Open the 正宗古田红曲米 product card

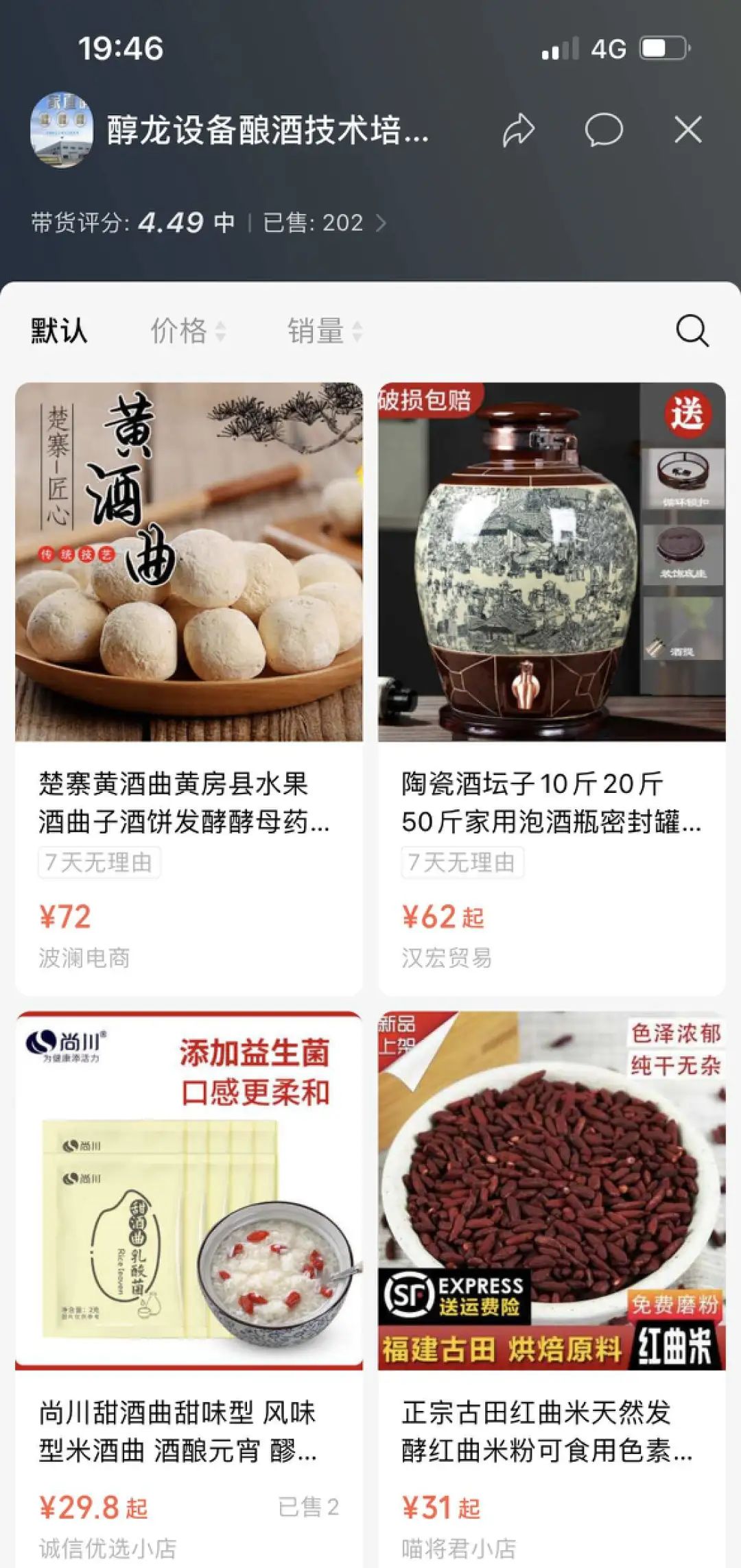pyautogui.click(x=552, y=1290)
